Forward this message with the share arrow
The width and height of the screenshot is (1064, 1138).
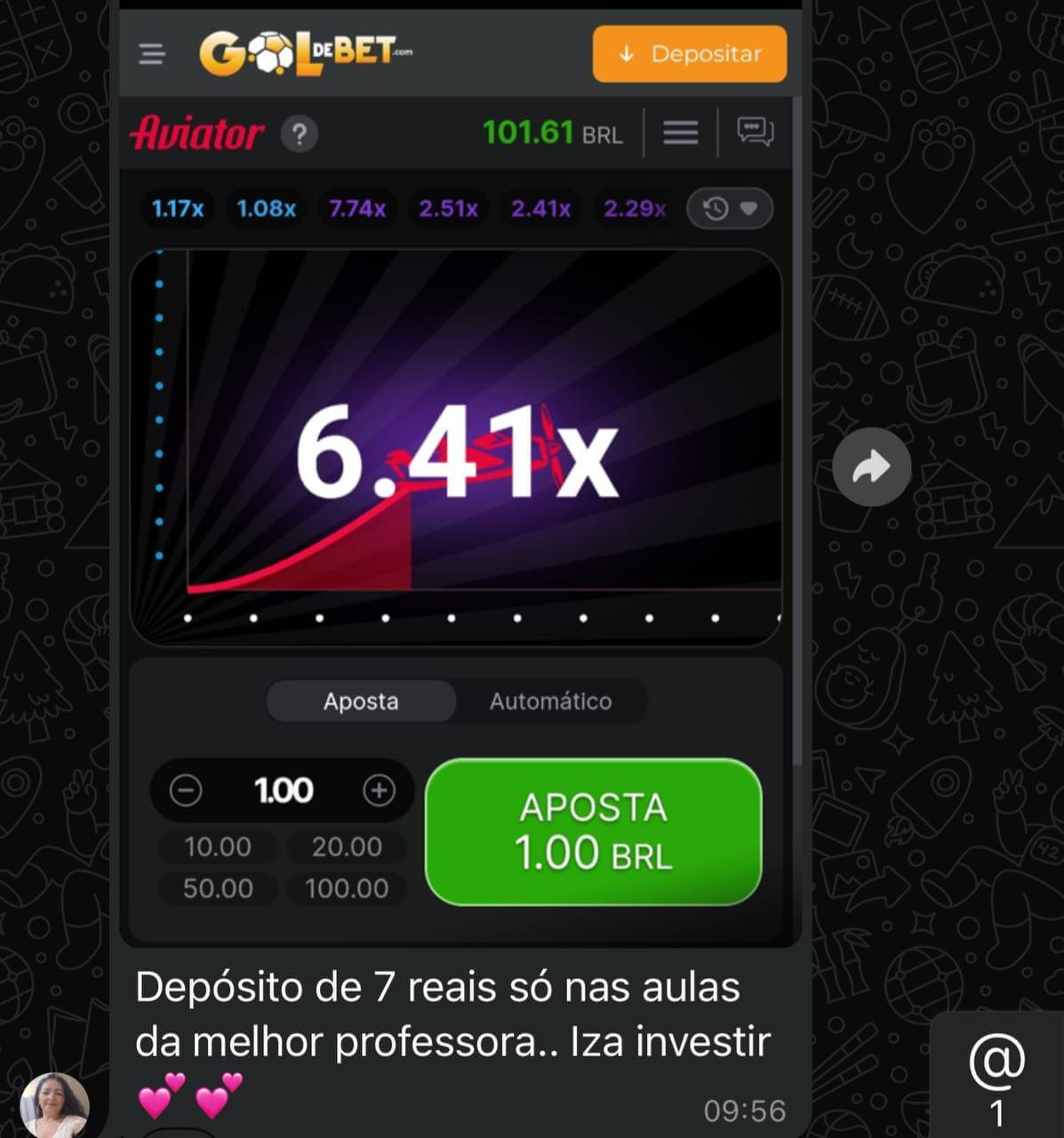pos(871,467)
